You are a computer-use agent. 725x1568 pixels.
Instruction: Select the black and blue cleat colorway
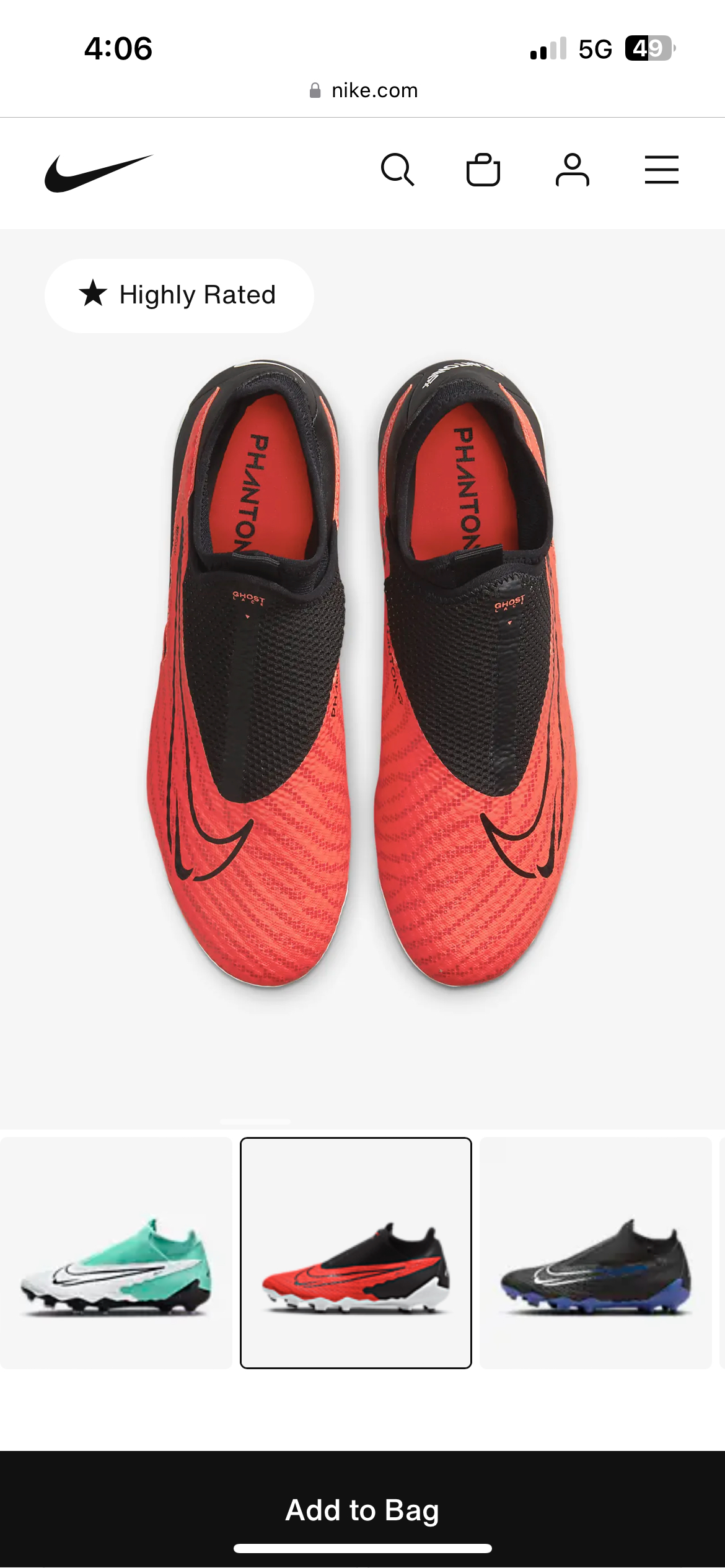point(595,1252)
